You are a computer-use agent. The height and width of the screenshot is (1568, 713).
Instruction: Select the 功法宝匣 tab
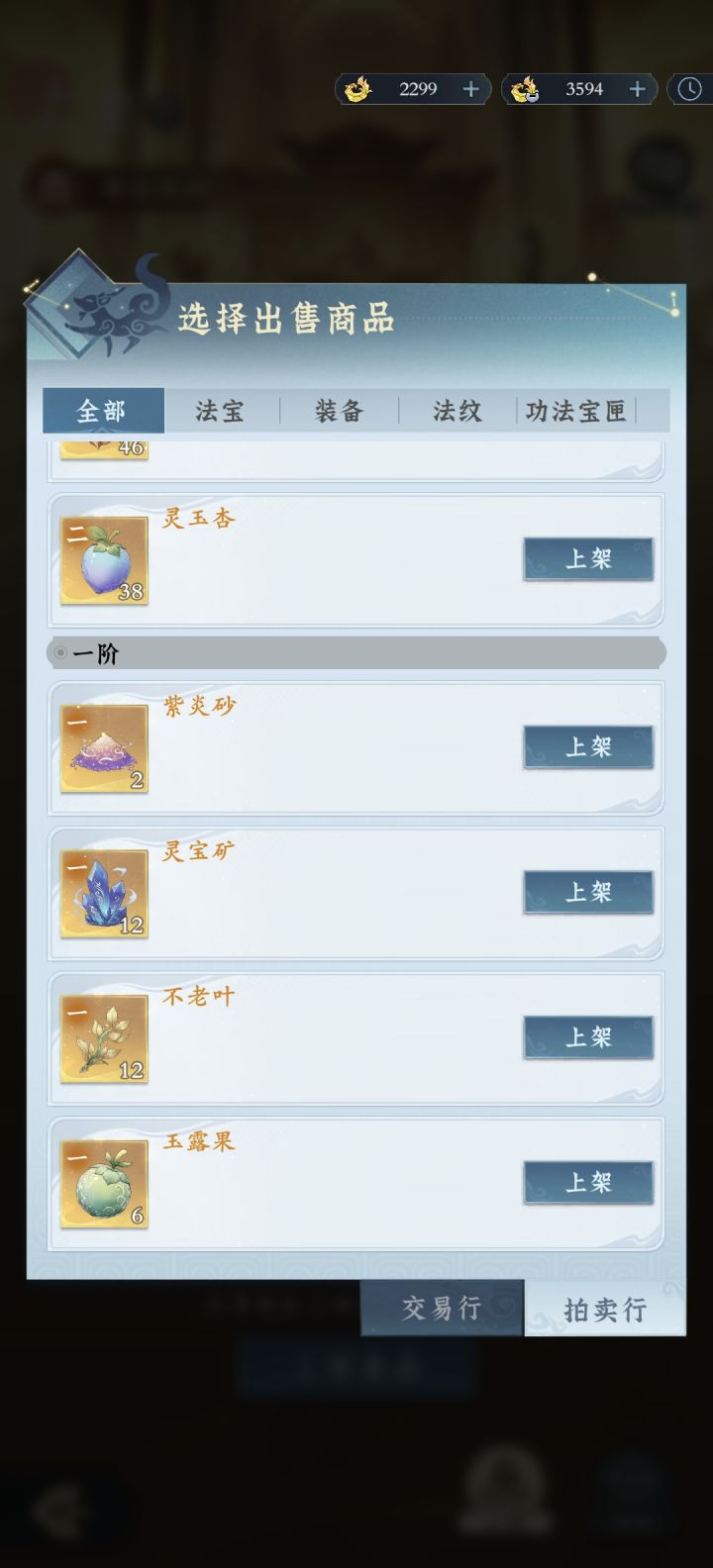click(575, 411)
